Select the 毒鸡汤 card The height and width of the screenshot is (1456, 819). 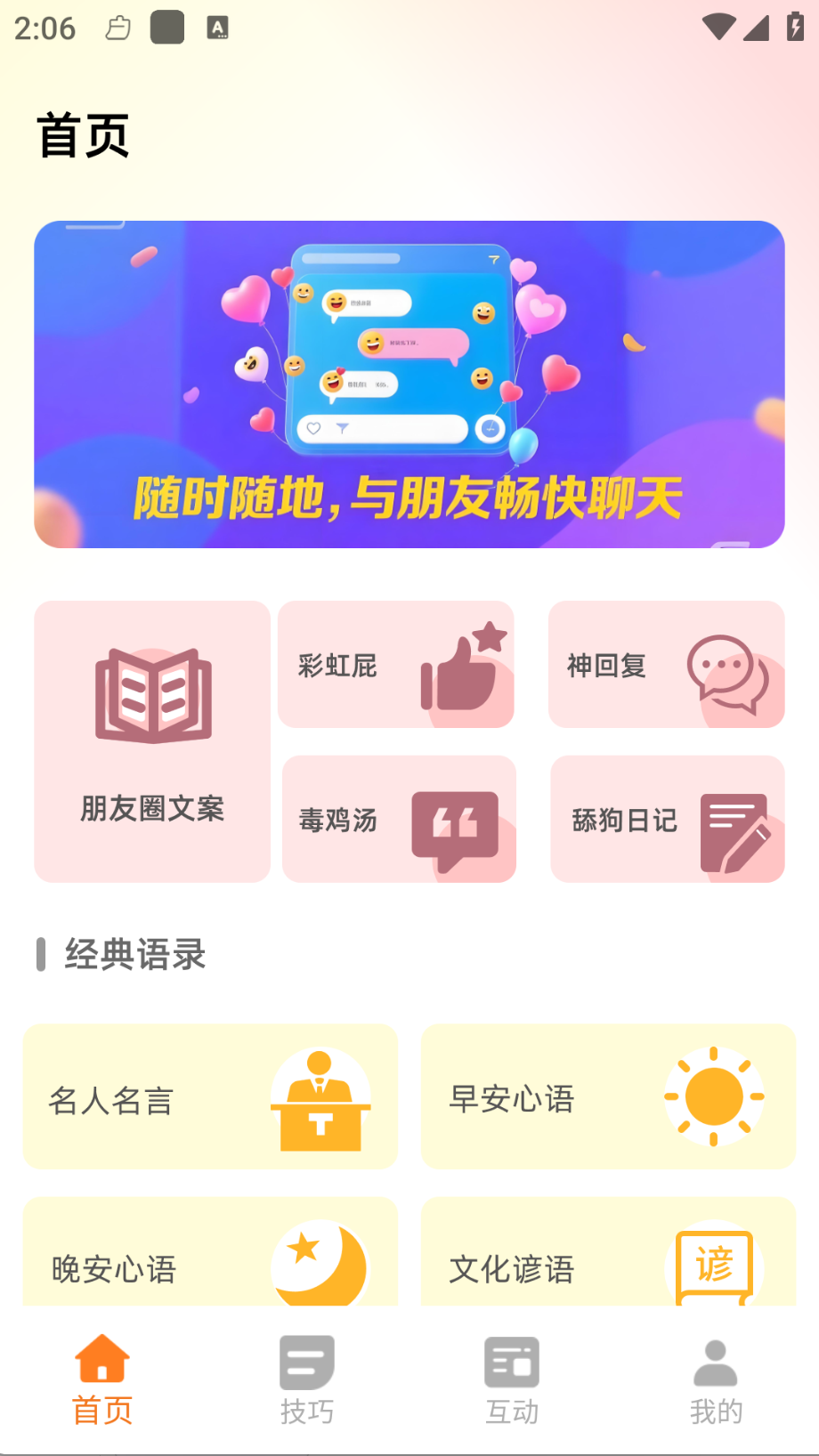tap(399, 819)
